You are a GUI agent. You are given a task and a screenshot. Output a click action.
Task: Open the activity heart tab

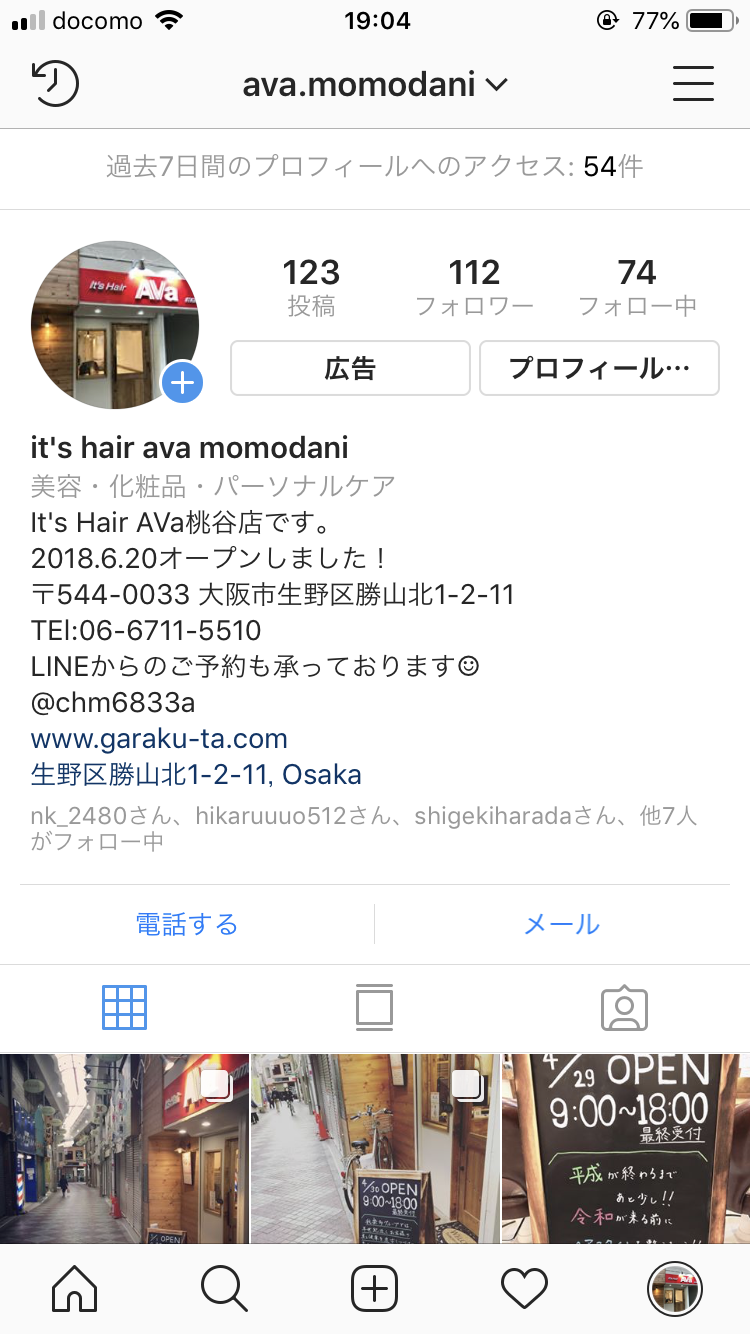point(525,1289)
